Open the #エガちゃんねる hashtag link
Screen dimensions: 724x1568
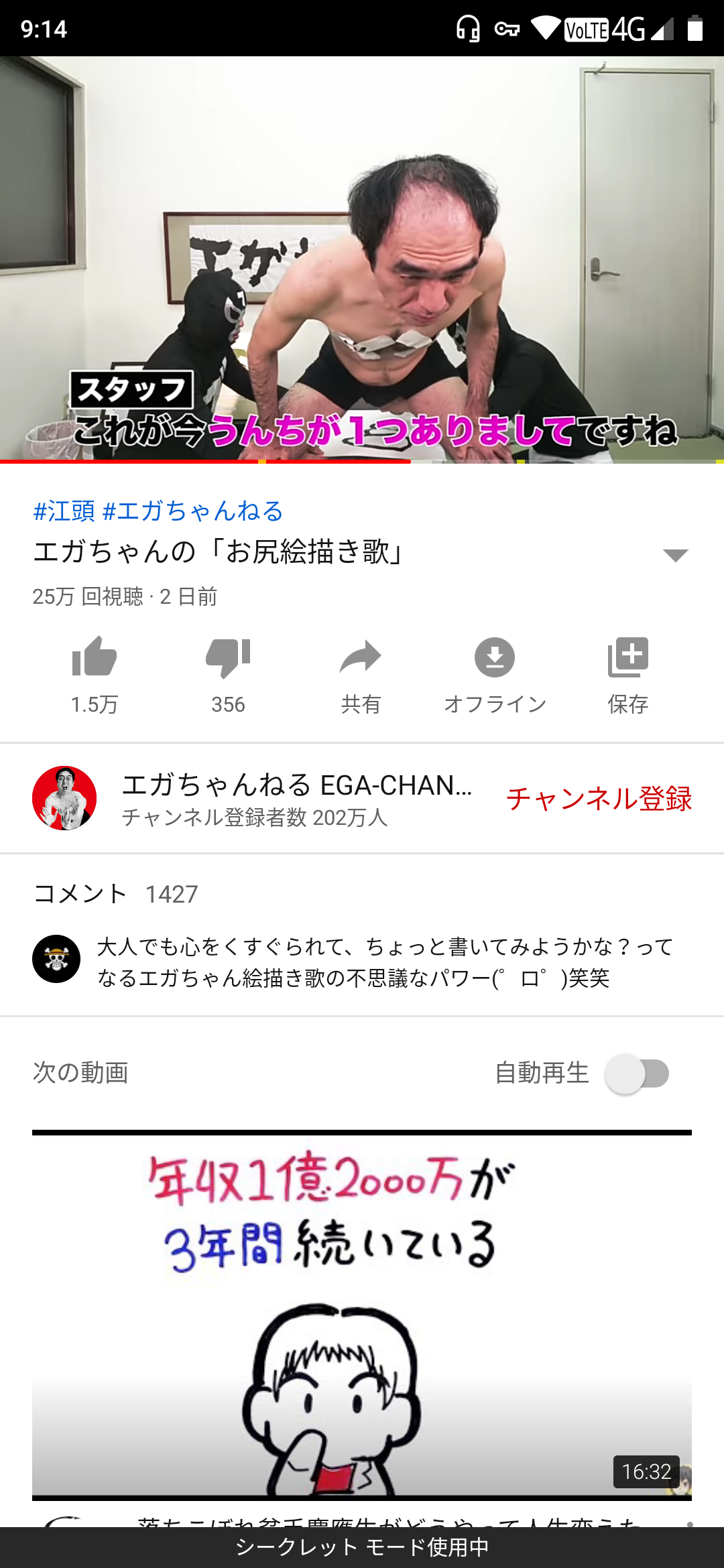tap(193, 511)
